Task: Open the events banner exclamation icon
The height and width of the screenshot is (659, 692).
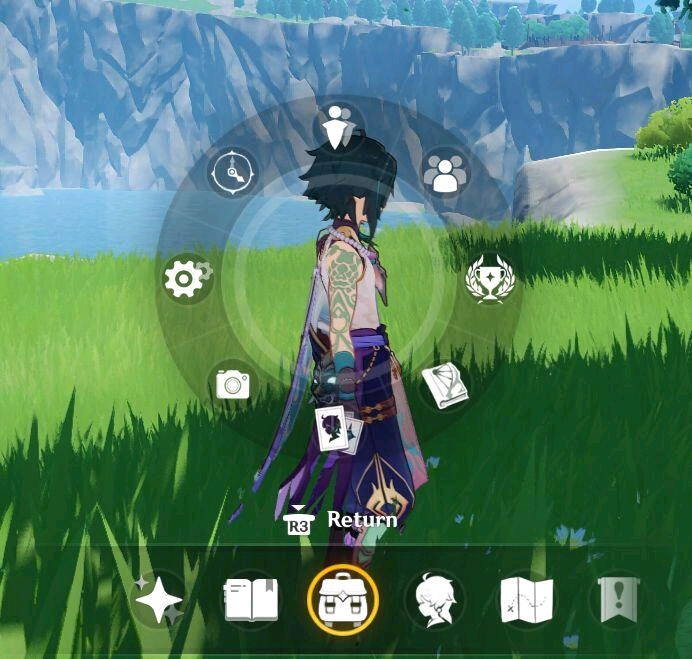Action: 616,600
